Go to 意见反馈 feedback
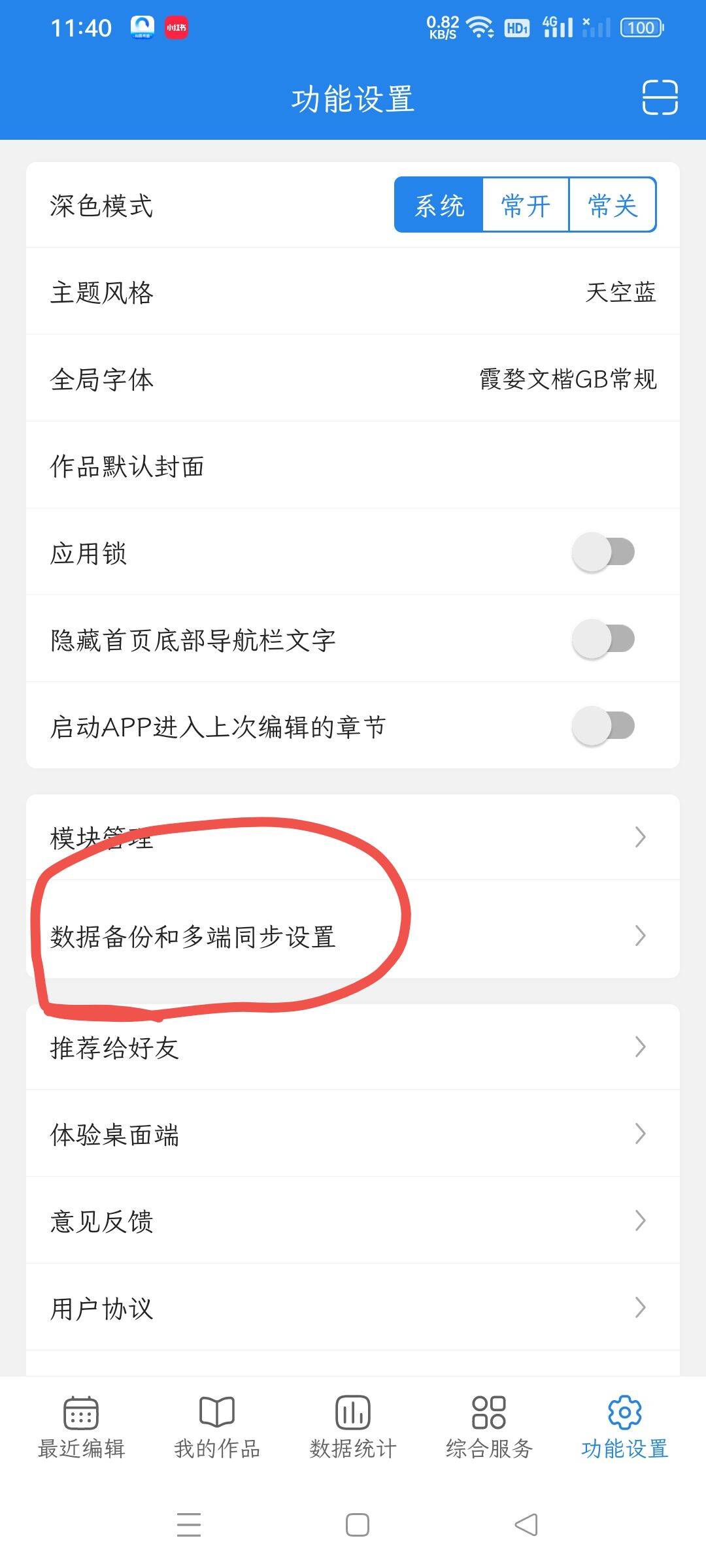706x1568 pixels. pyautogui.click(x=353, y=1220)
